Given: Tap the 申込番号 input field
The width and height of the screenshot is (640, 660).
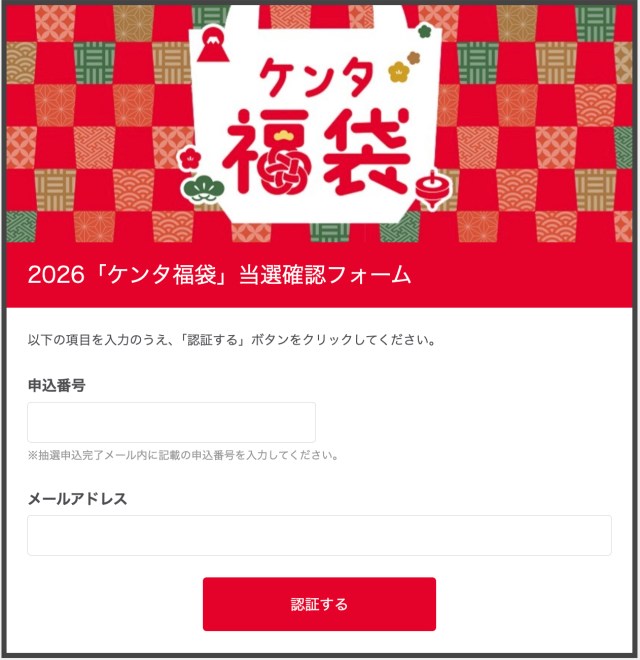Looking at the screenshot, I should pyautogui.click(x=171, y=422).
